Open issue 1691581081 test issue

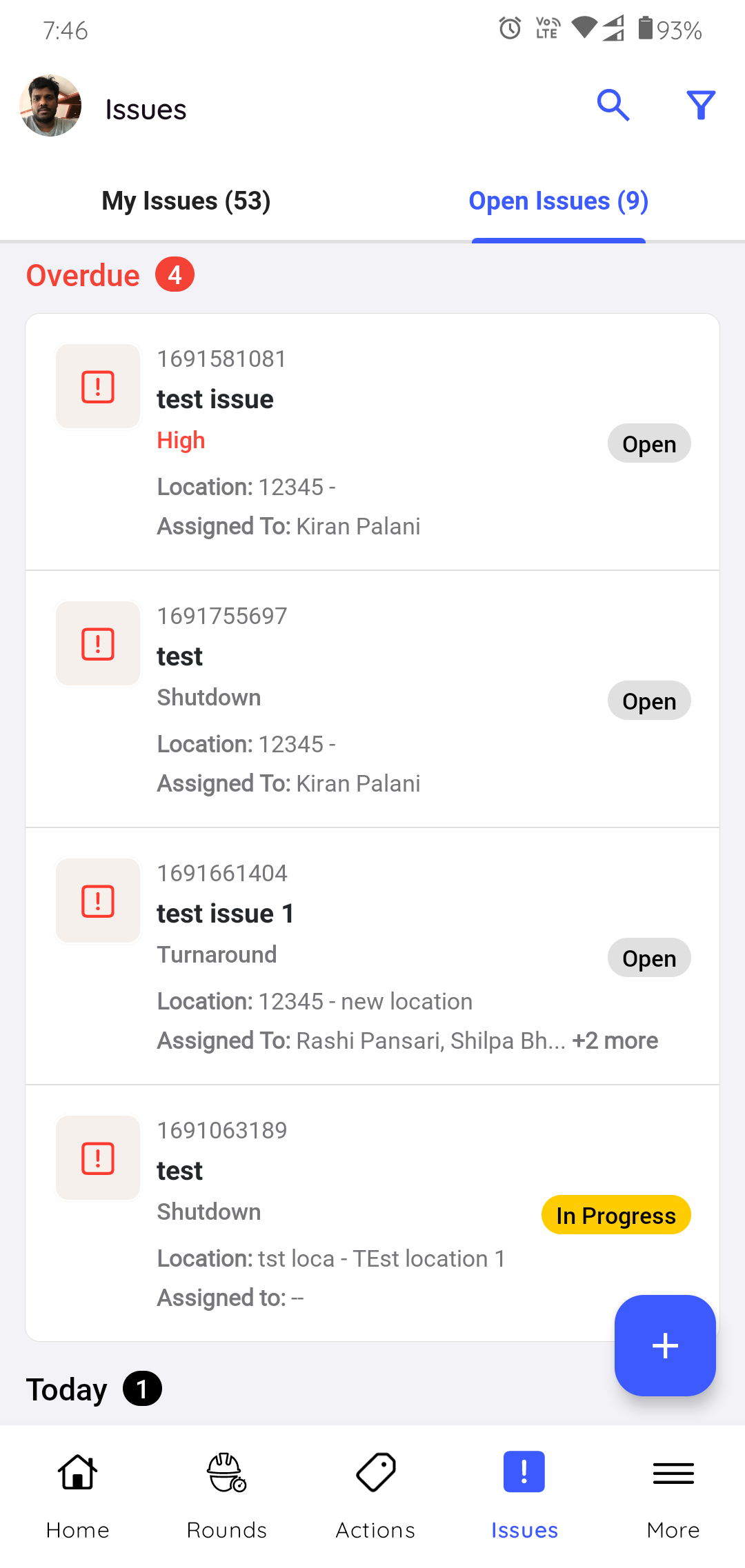[x=372, y=442]
